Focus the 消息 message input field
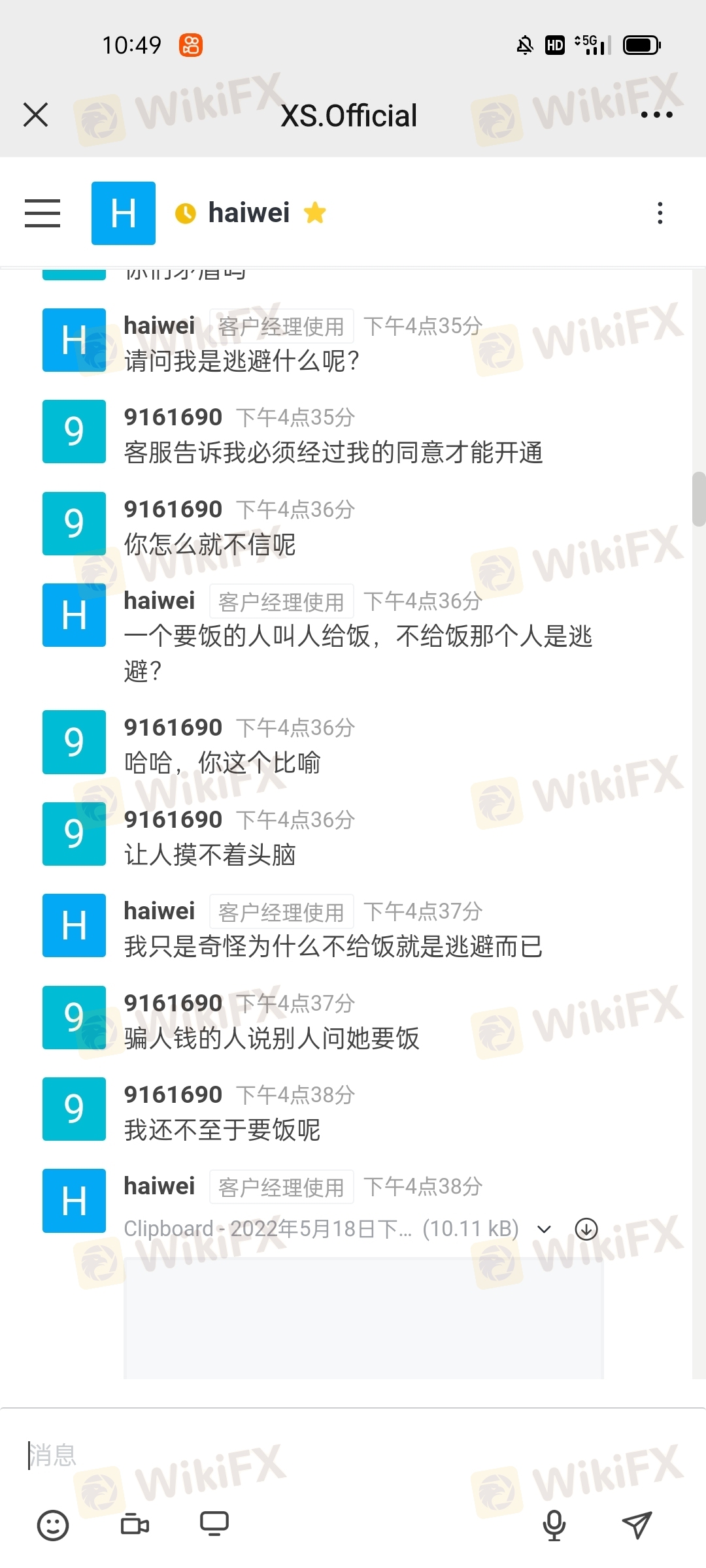The image size is (706, 1568). coord(327,1456)
